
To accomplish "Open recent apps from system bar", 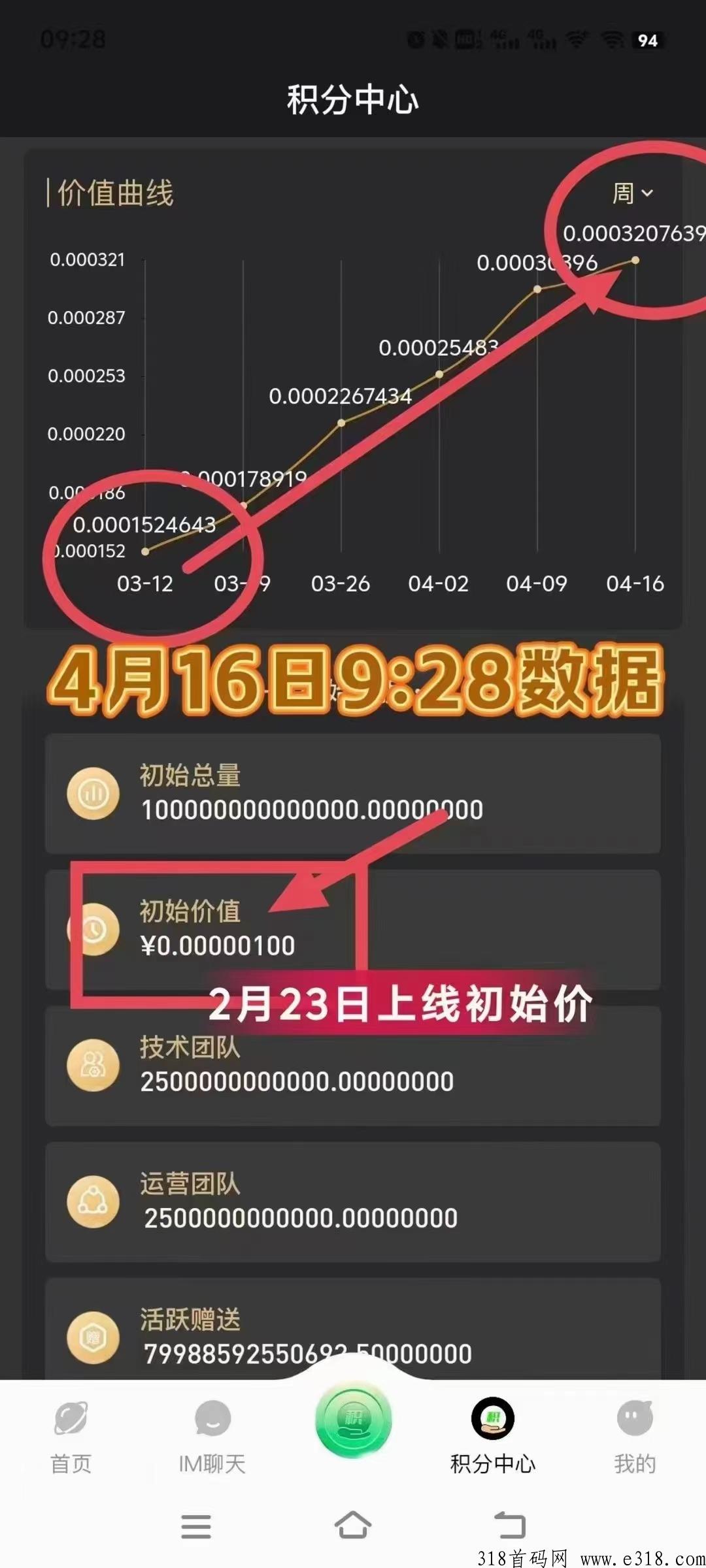I will (x=196, y=1527).
